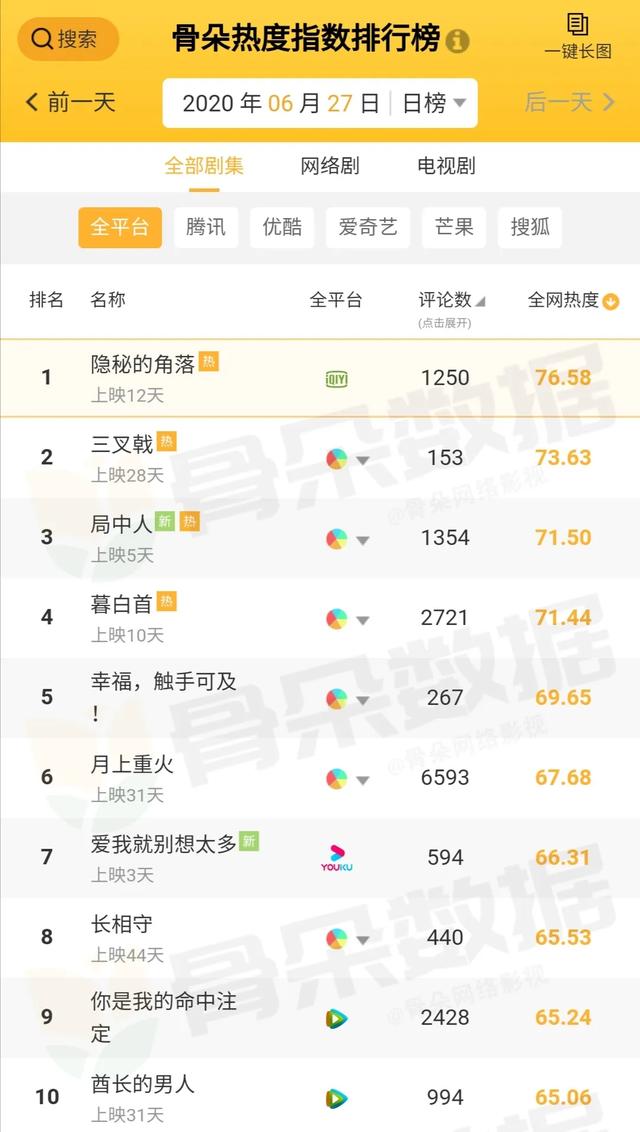
Task: Select the 全部剧集 tab
Action: [204, 166]
